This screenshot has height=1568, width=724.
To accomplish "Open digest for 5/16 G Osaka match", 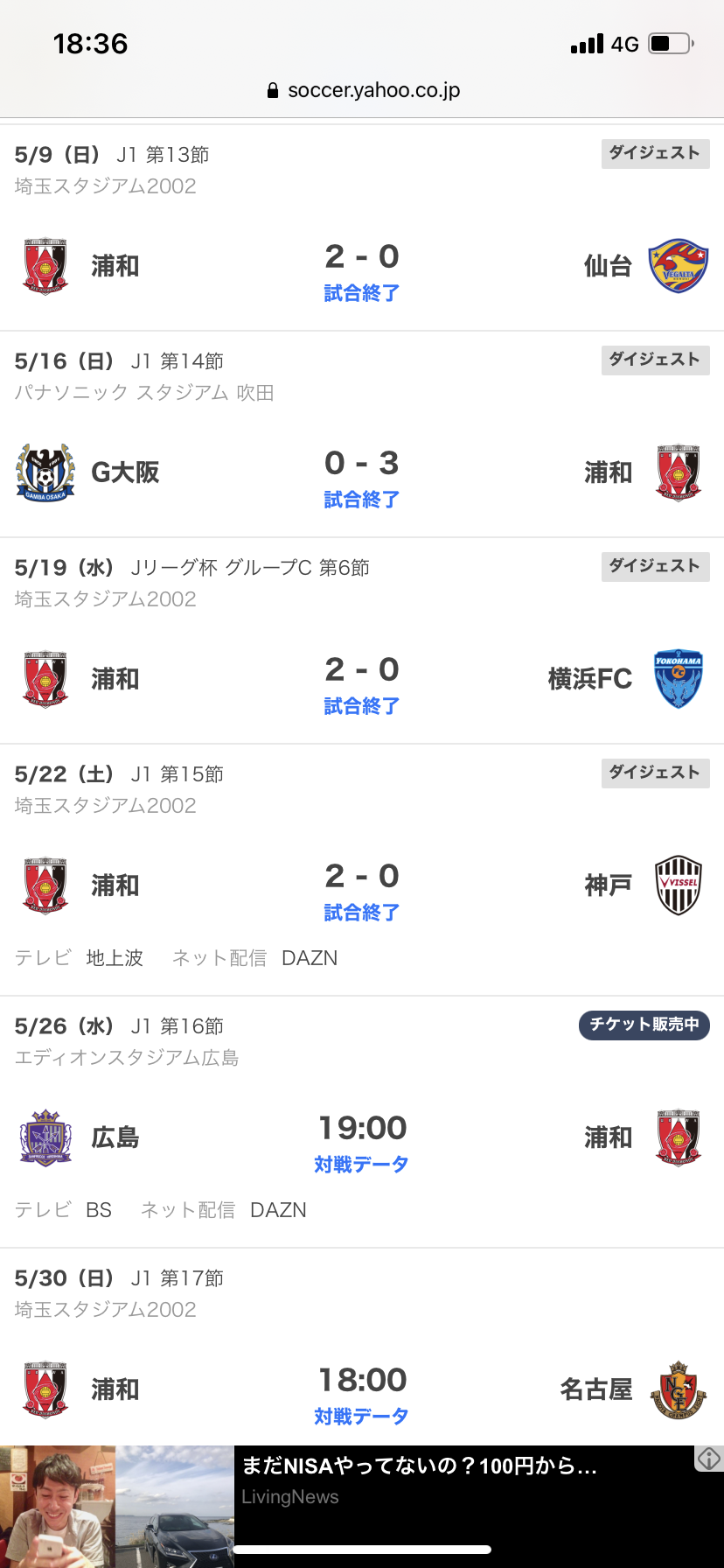I will [655, 360].
